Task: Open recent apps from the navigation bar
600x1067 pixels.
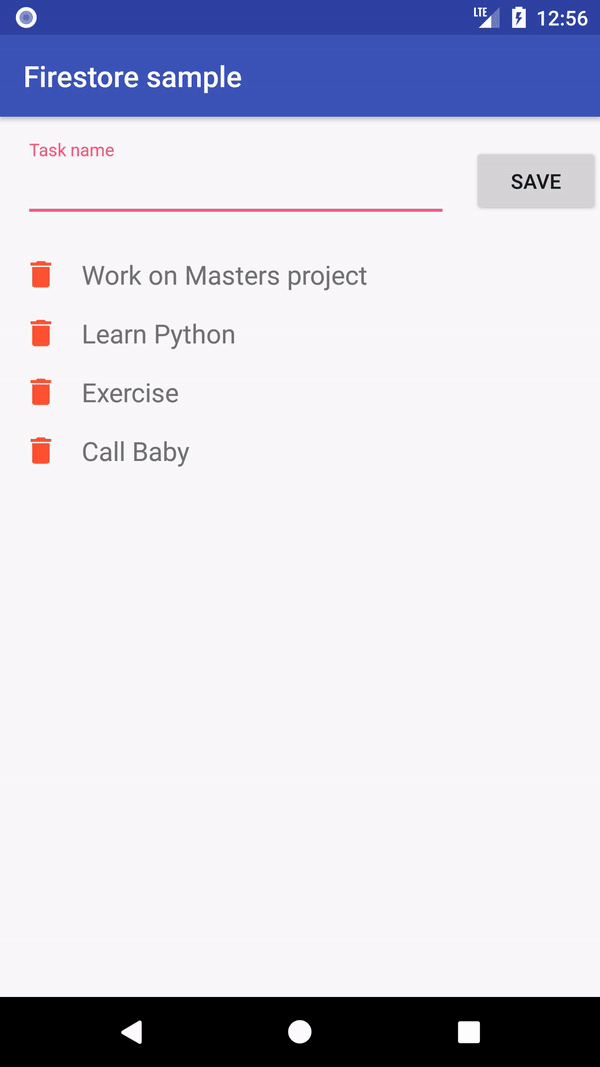Action: 469,1032
